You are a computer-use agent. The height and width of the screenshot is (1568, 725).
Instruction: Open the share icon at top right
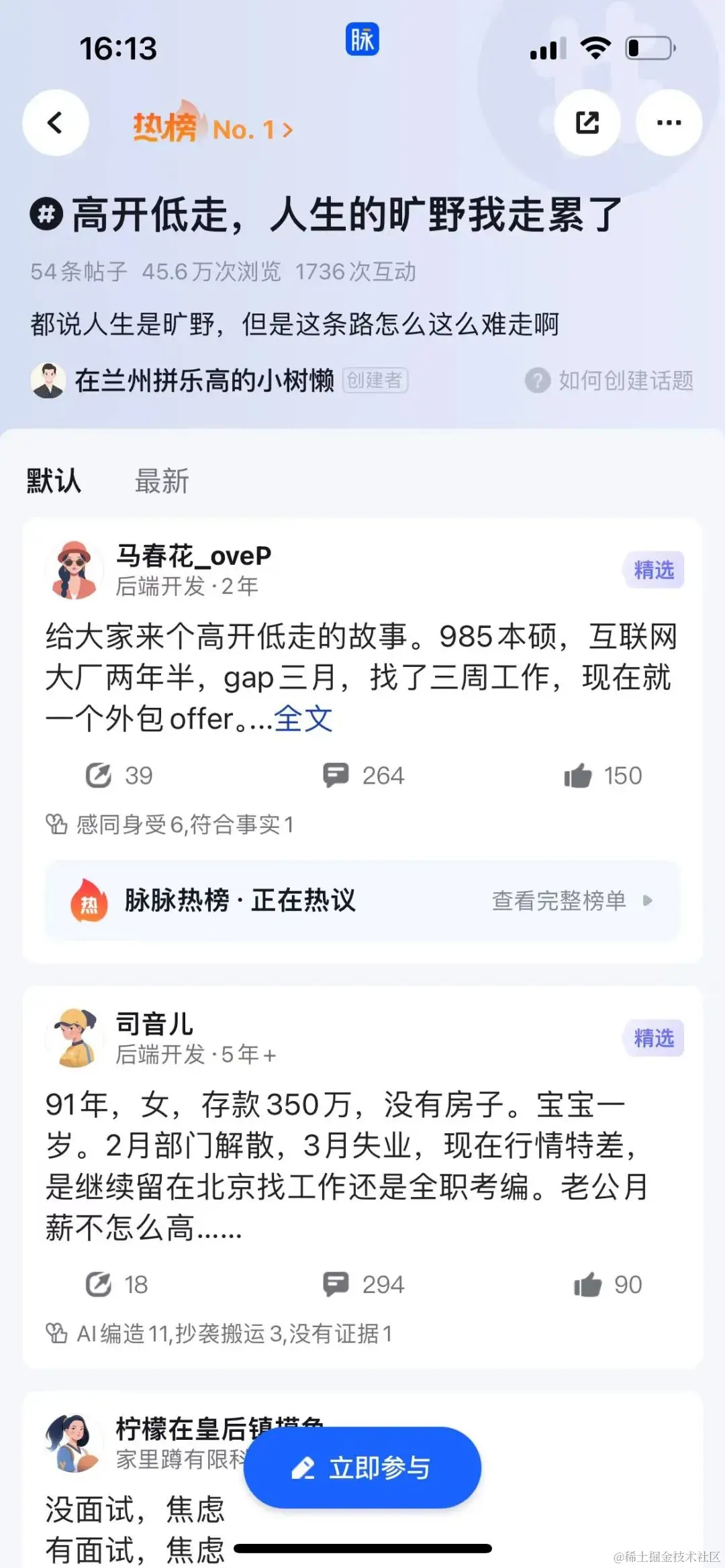pyautogui.click(x=587, y=122)
